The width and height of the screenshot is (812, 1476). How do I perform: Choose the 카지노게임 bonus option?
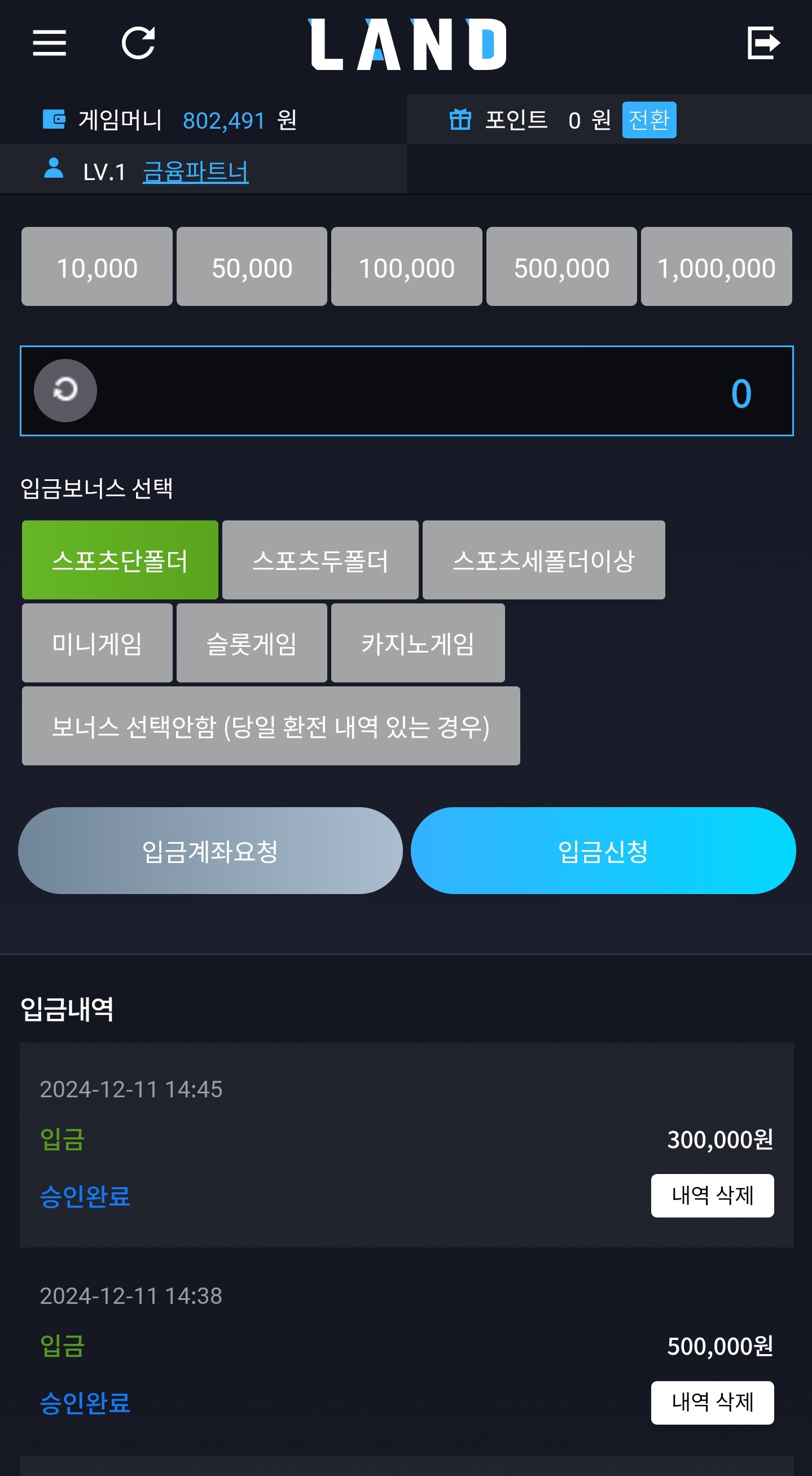(x=418, y=643)
